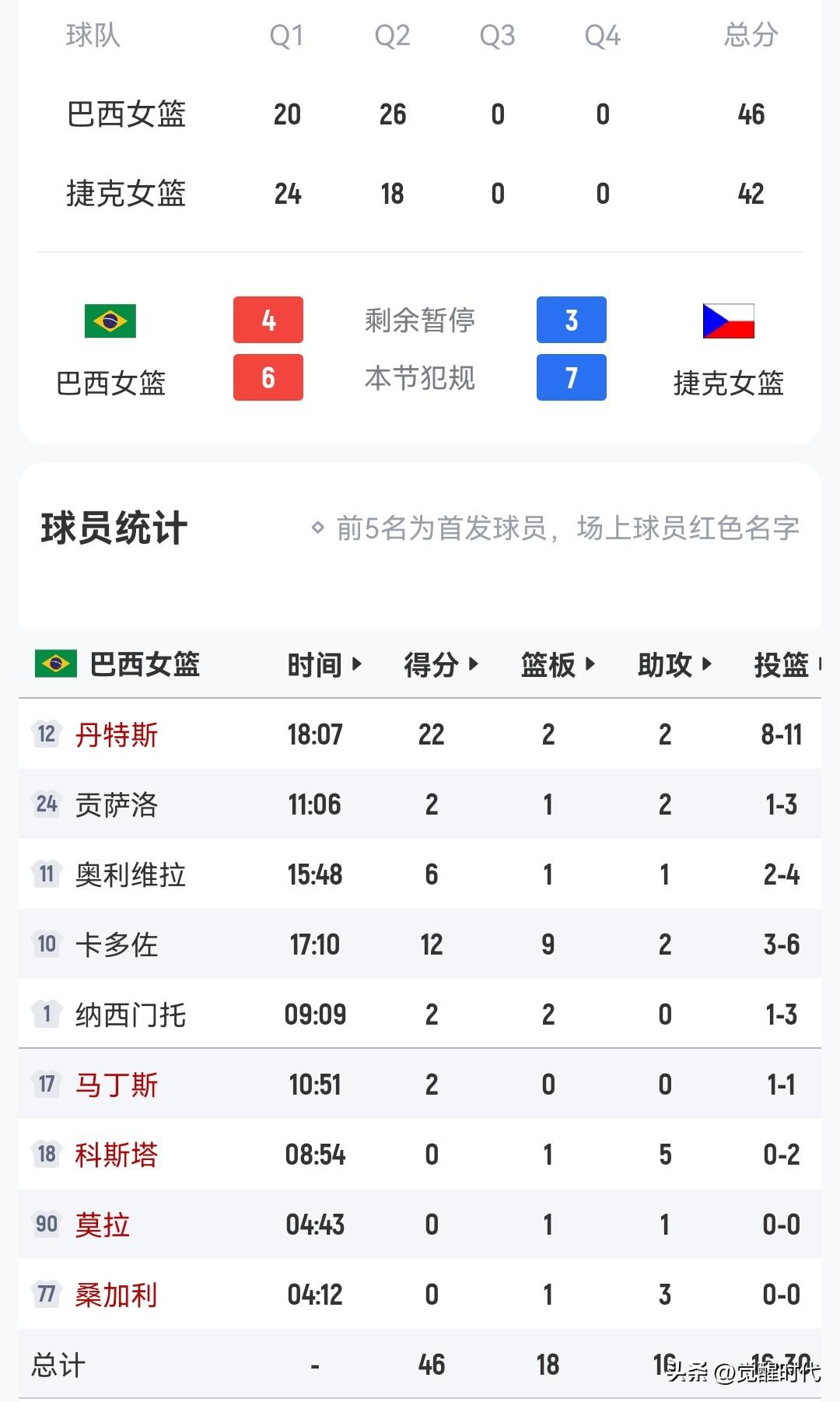
Task: Click jersey number 90 icon for 莫拉
Action: (x=45, y=1224)
